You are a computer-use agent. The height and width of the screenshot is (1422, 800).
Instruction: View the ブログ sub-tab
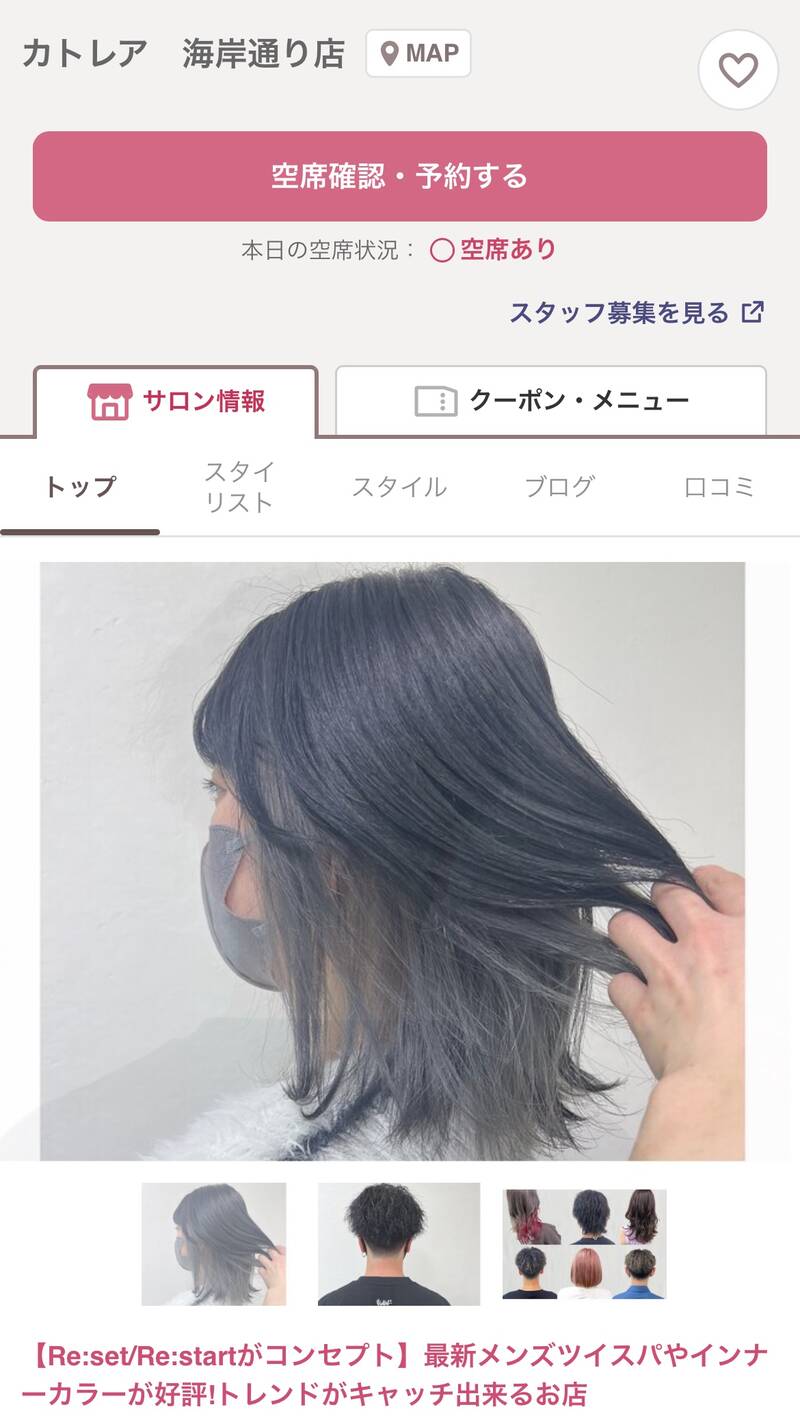(559, 487)
